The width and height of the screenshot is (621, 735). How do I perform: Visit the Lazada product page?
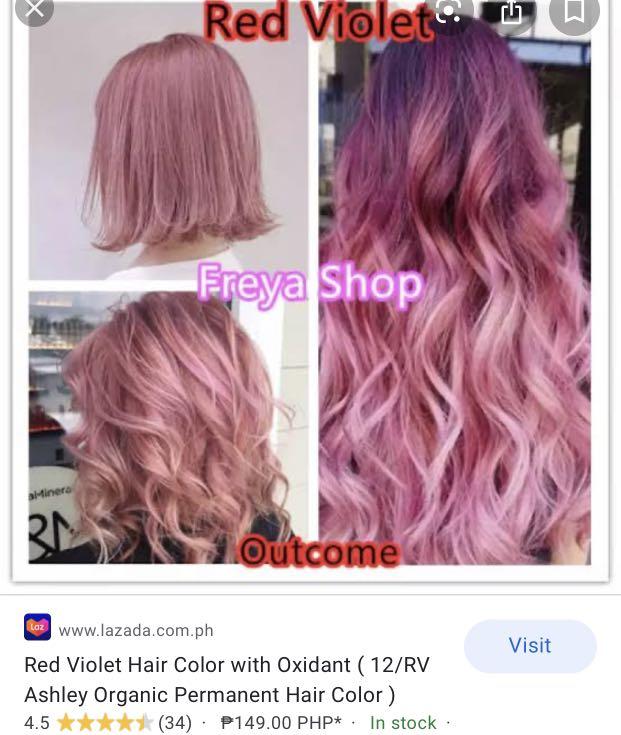(529, 646)
